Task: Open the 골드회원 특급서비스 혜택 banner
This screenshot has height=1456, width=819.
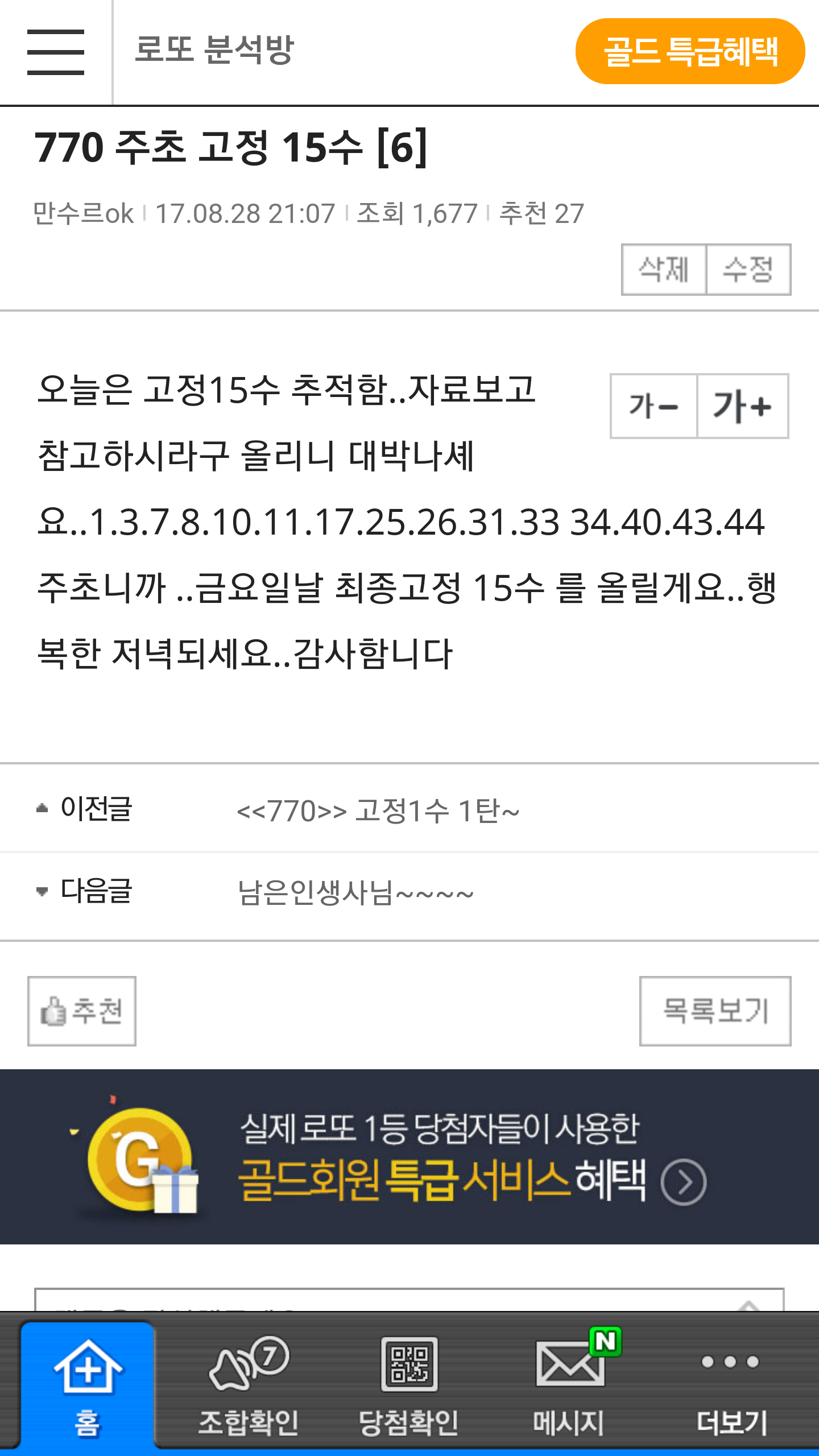Action: point(409,1157)
